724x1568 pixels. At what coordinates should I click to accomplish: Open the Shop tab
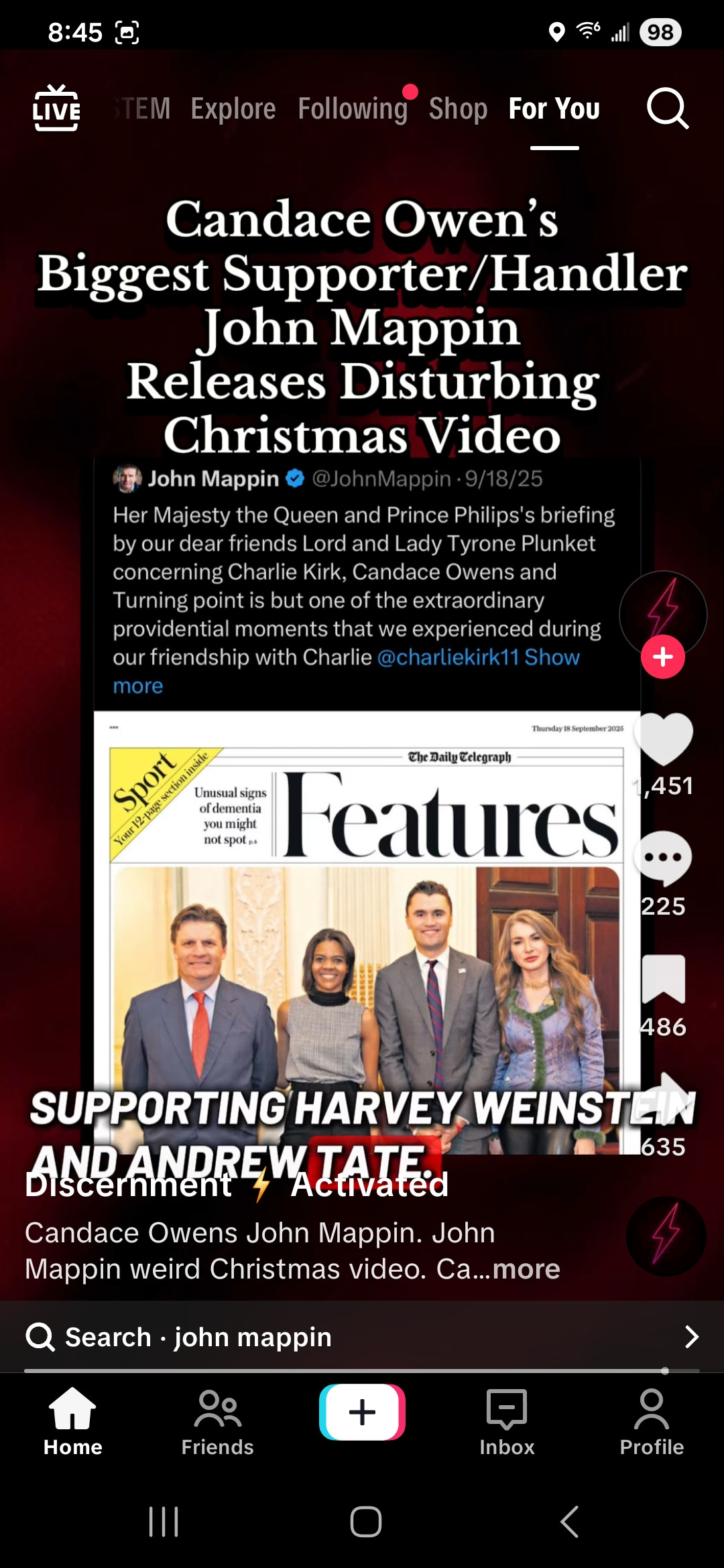tap(458, 109)
